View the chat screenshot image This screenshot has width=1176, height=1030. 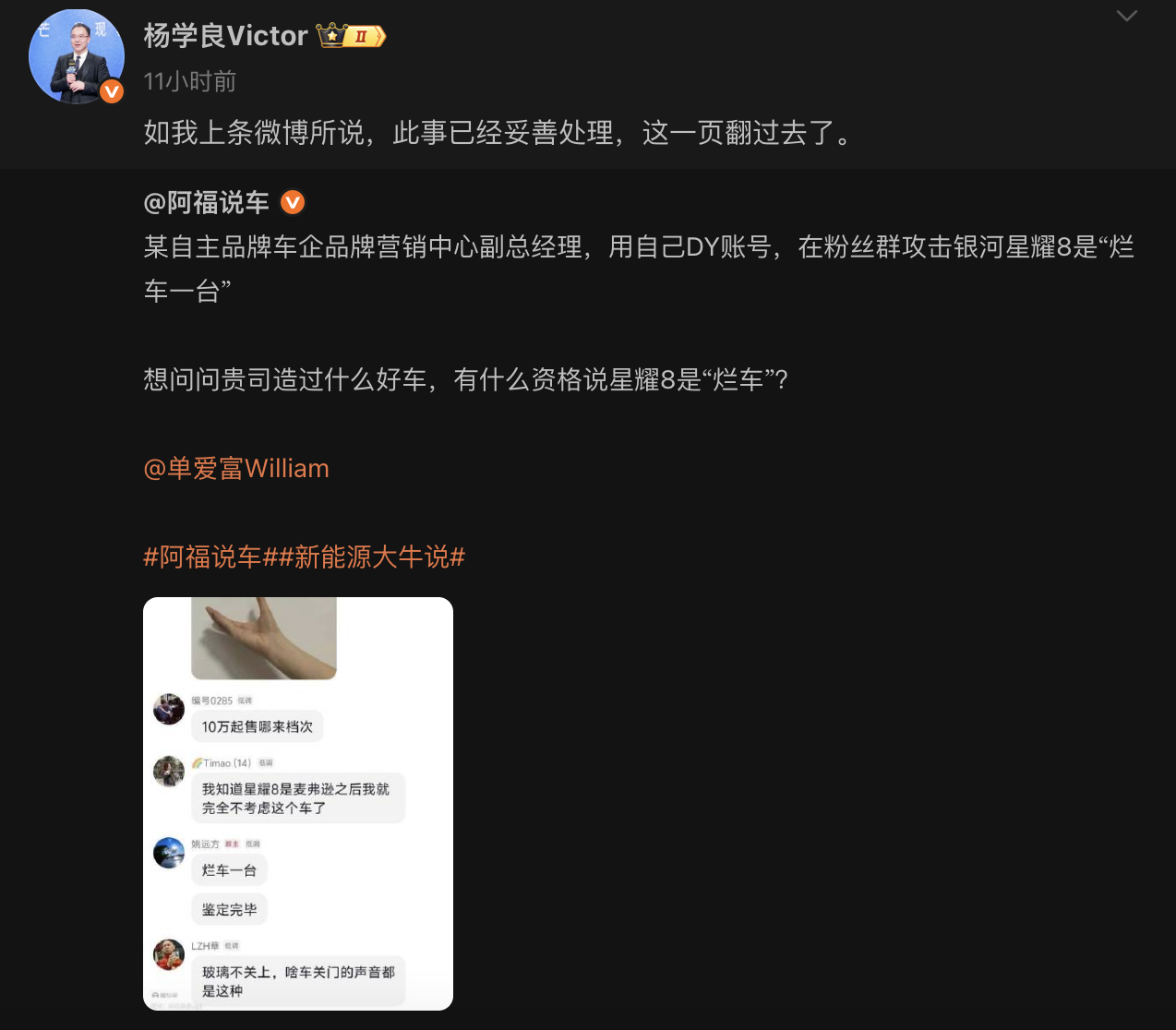point(297,803)
